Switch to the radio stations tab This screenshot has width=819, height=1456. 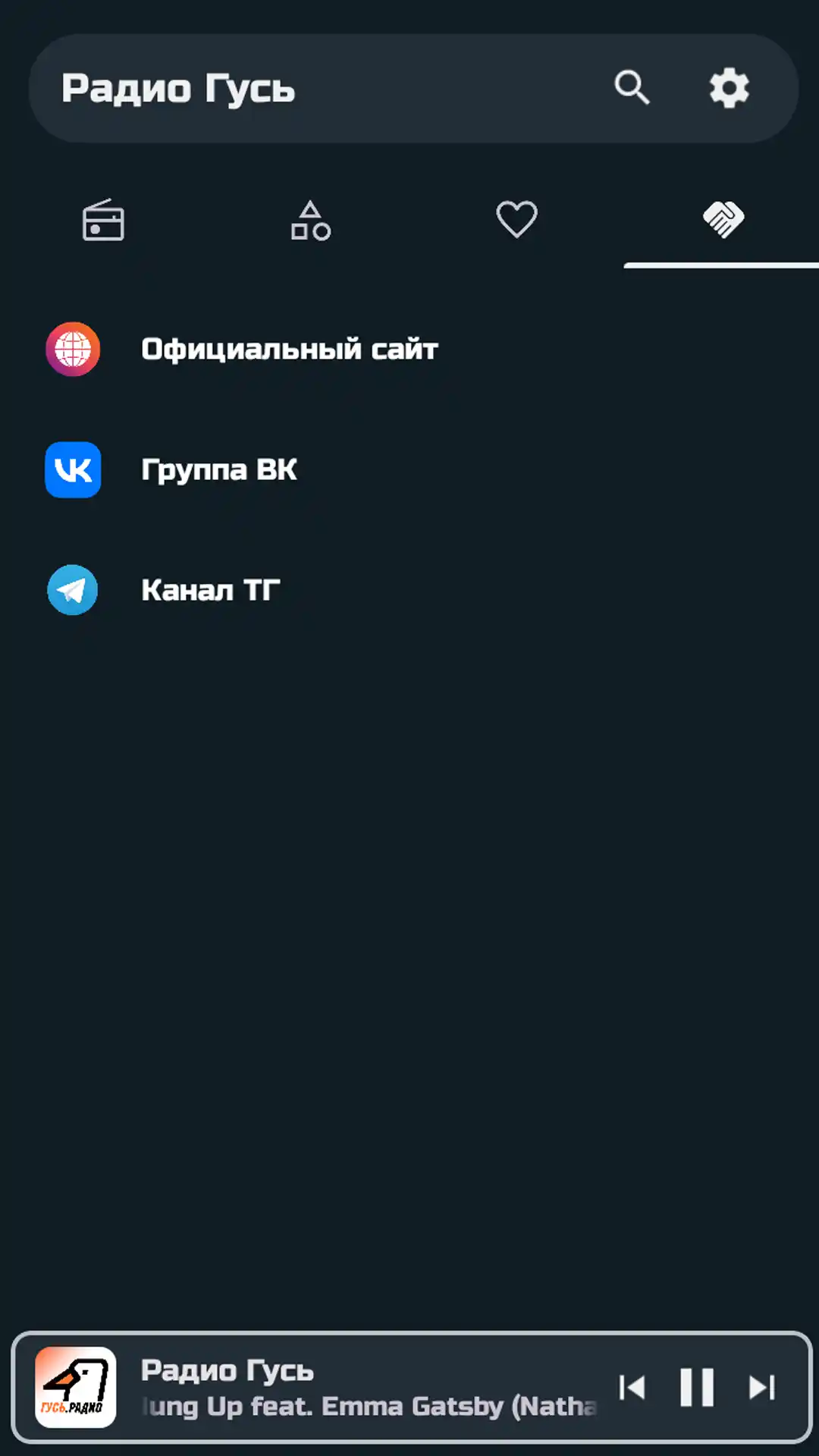pos(103,220)
